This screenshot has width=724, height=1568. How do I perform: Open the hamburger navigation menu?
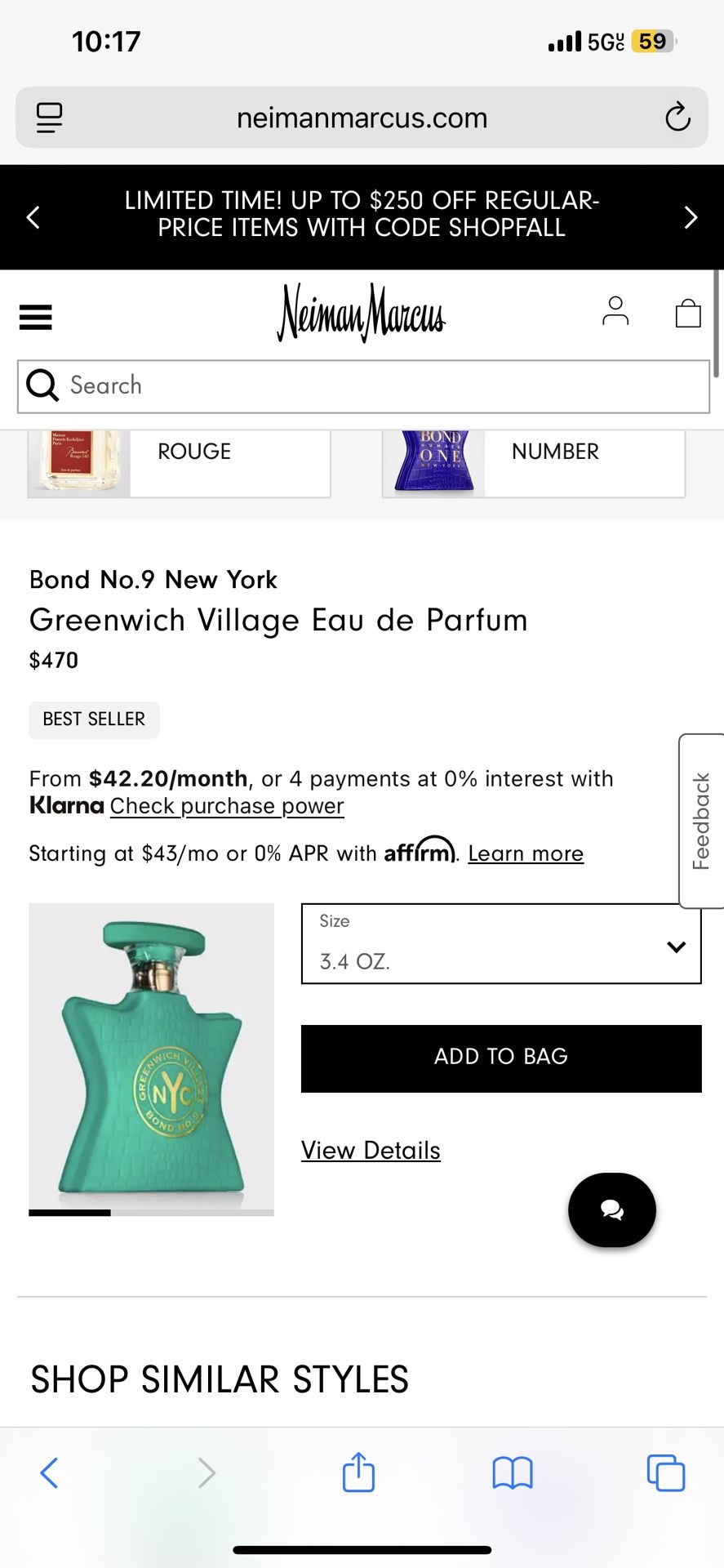[x=35, y=316]
